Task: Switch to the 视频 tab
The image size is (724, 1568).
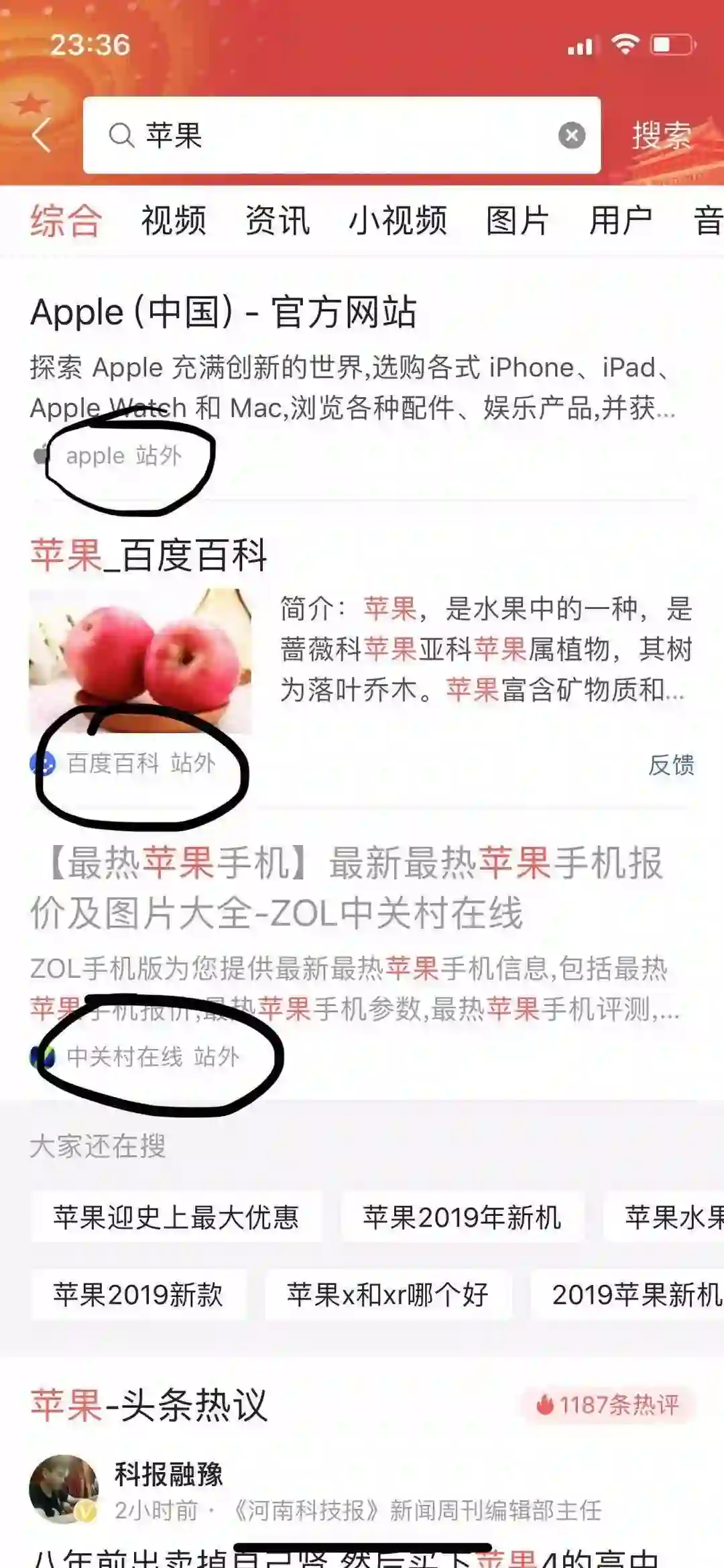Action: click(174, 221)
